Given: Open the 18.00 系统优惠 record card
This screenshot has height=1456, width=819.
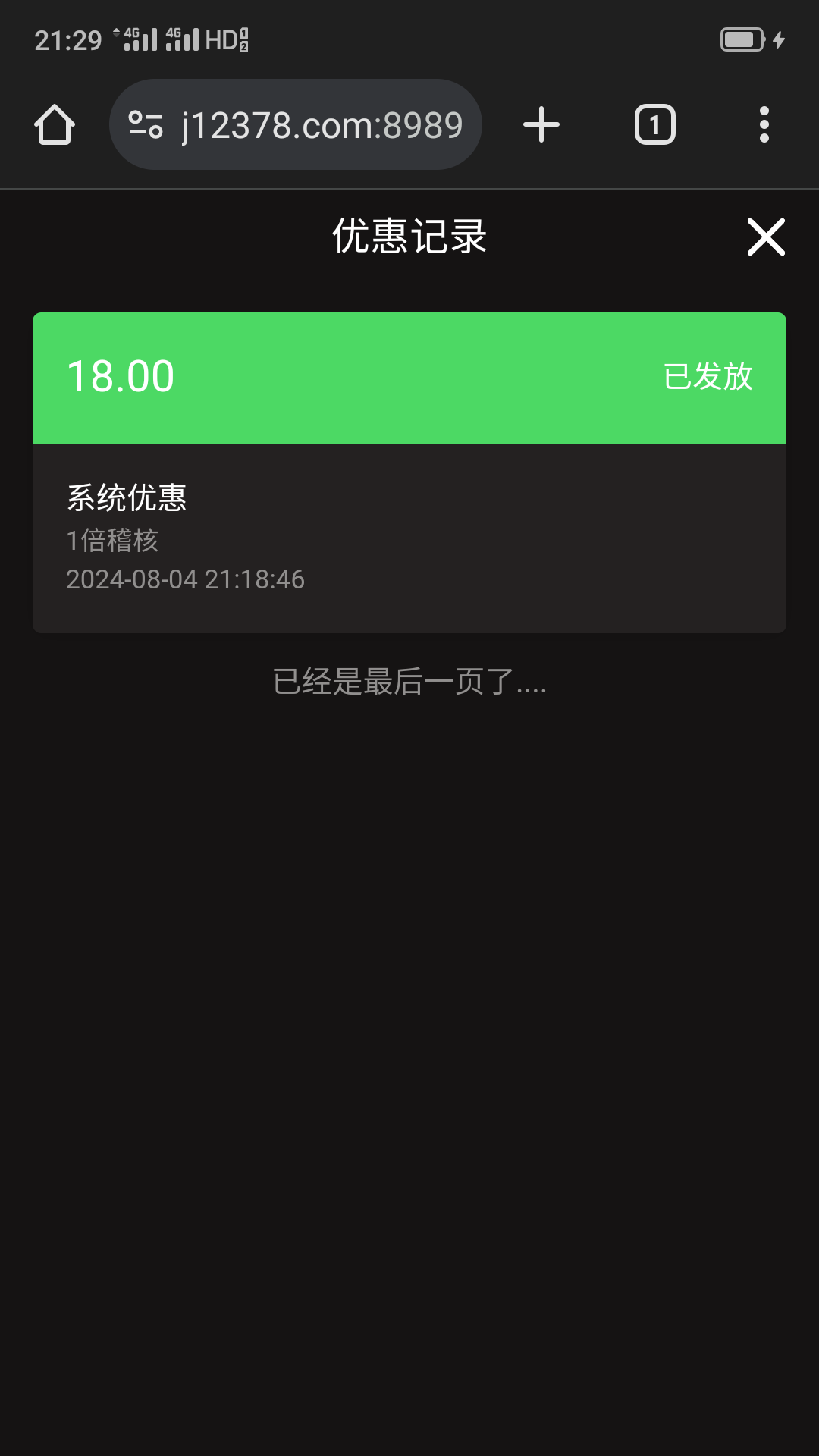Looking at the screenshot, I should coord(409,472).
